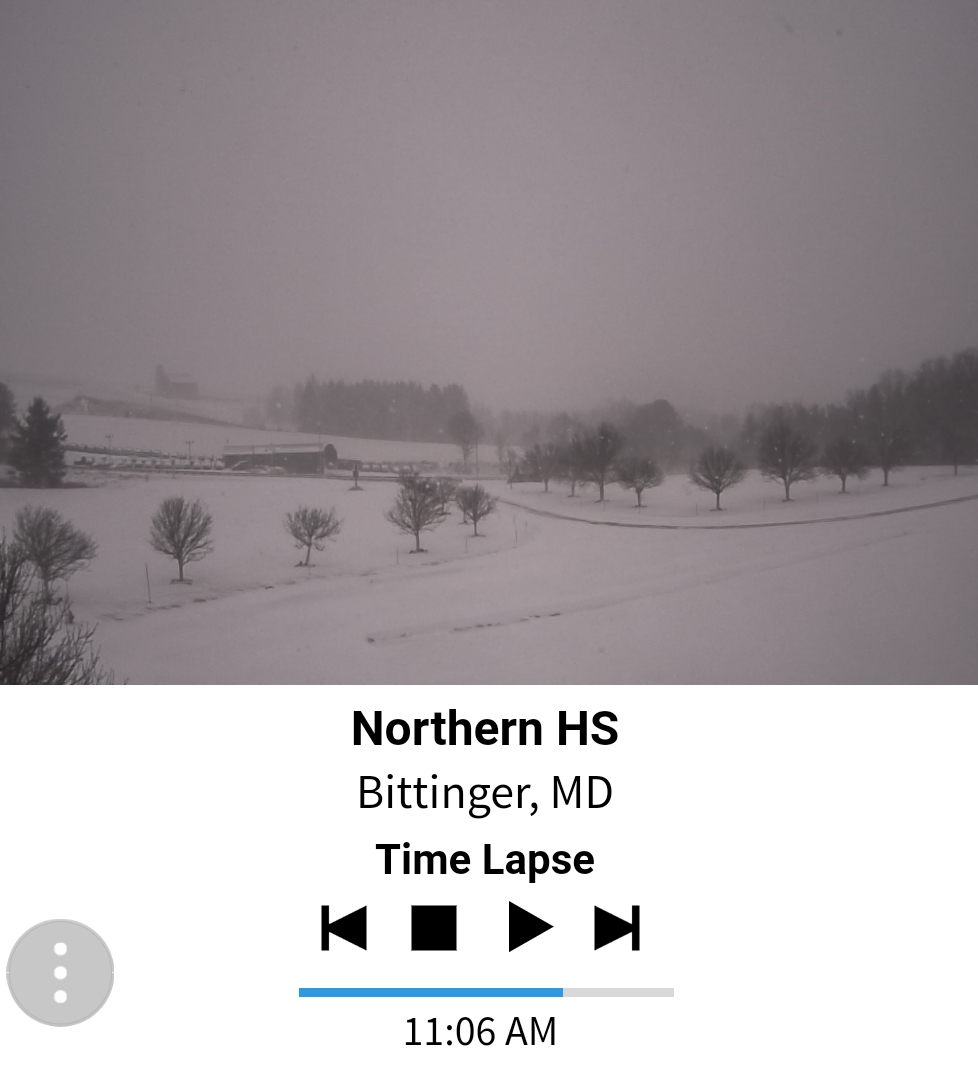Screen dimensions: 978x1068
Task: Seek on the time lapse progress bar
Action: pos(486,992)
